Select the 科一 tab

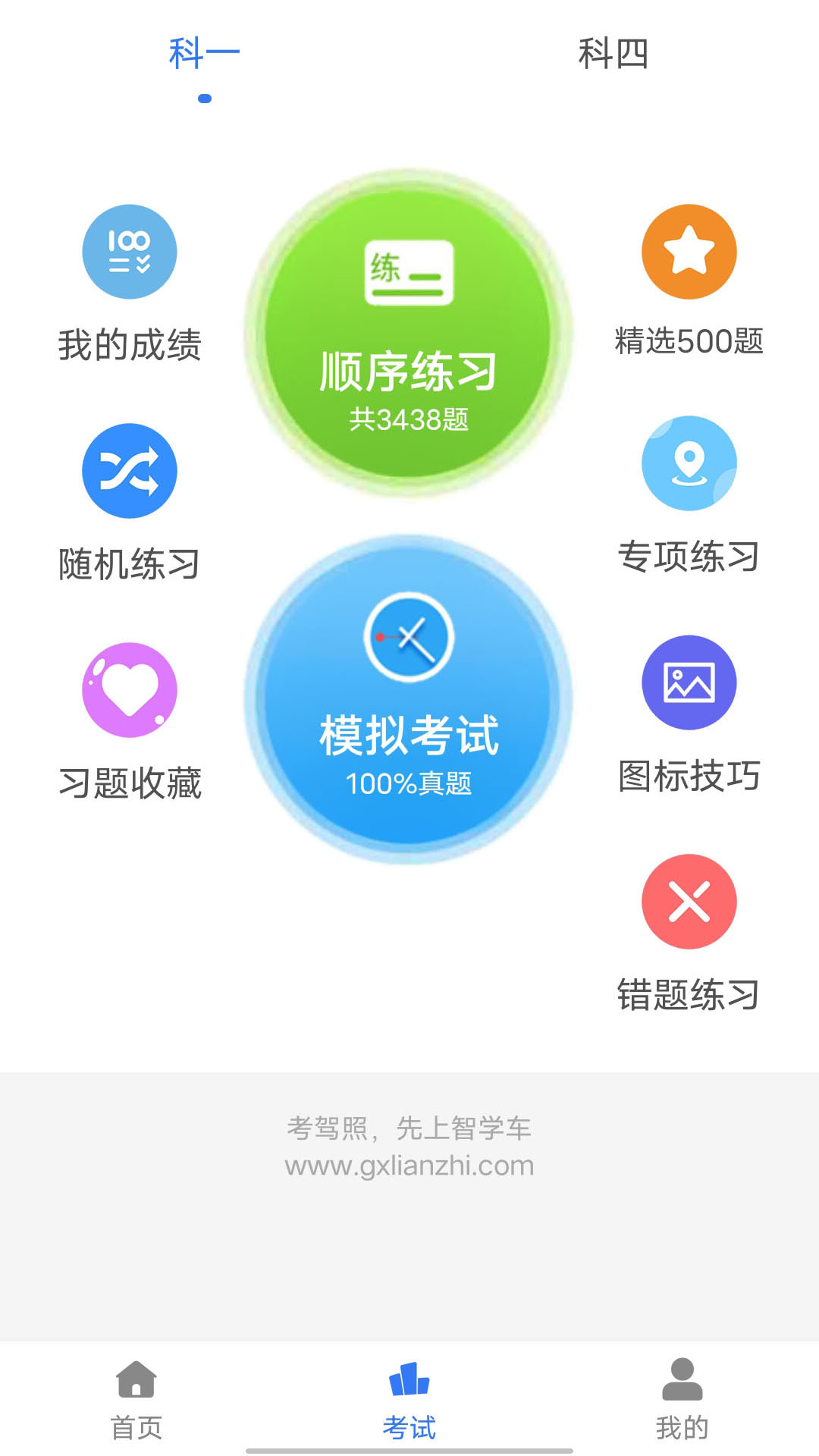203,52
